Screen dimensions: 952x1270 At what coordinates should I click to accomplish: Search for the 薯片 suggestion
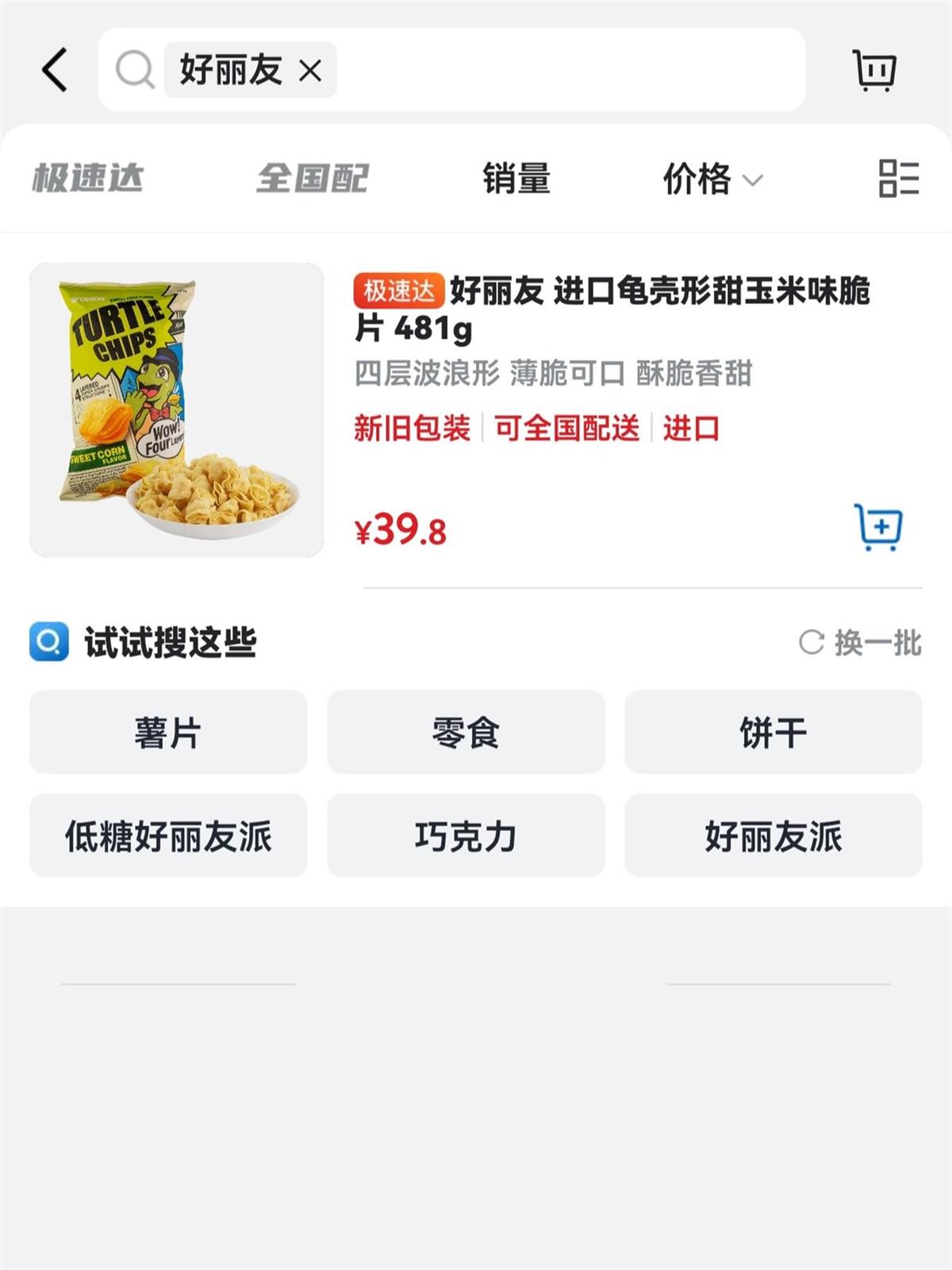[x=168, y=732]
